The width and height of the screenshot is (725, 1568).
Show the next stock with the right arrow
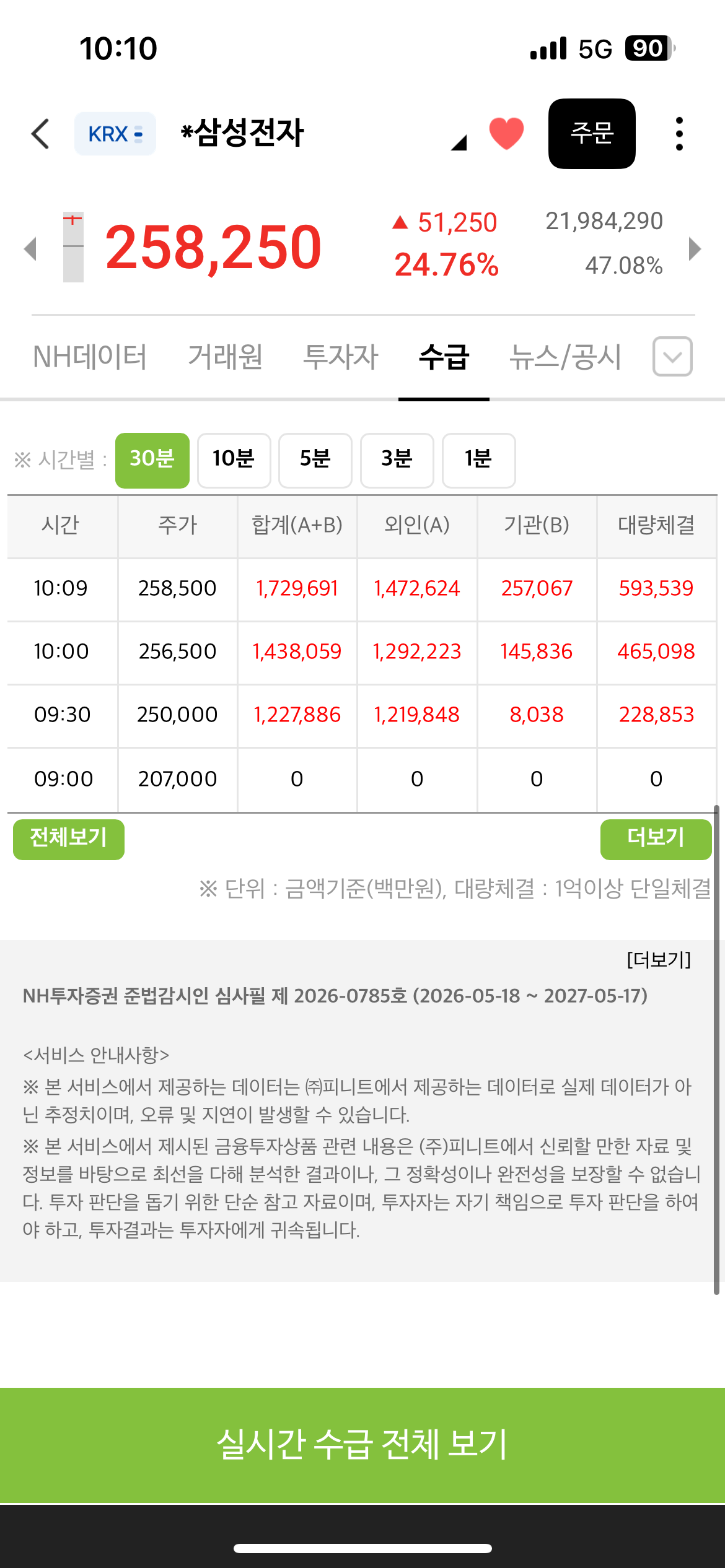click(695, 249)
